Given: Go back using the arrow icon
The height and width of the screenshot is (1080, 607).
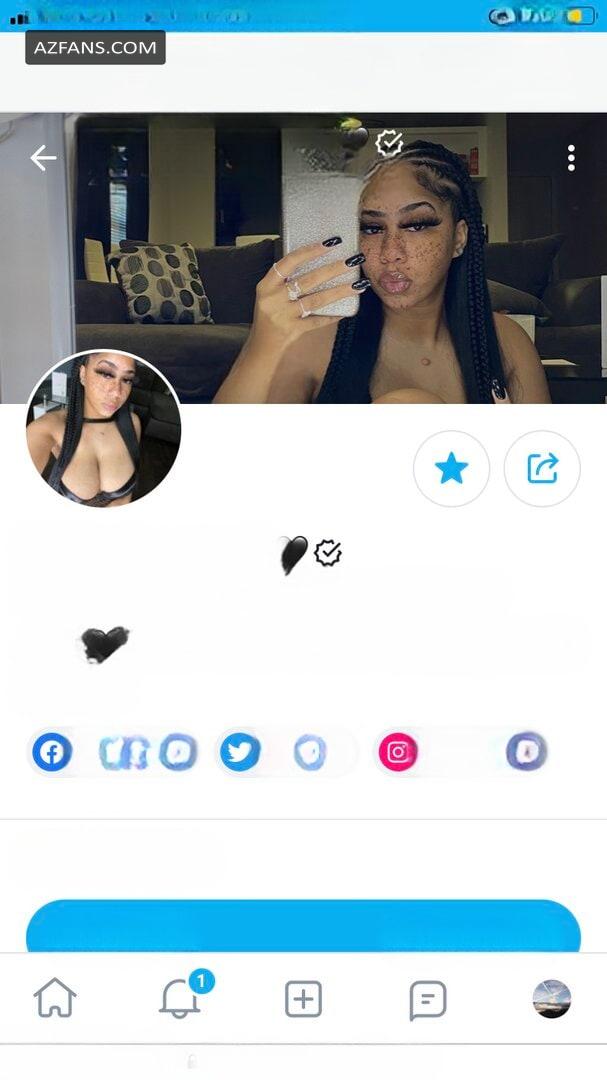Looking at the screenshot, I should 43,158.
